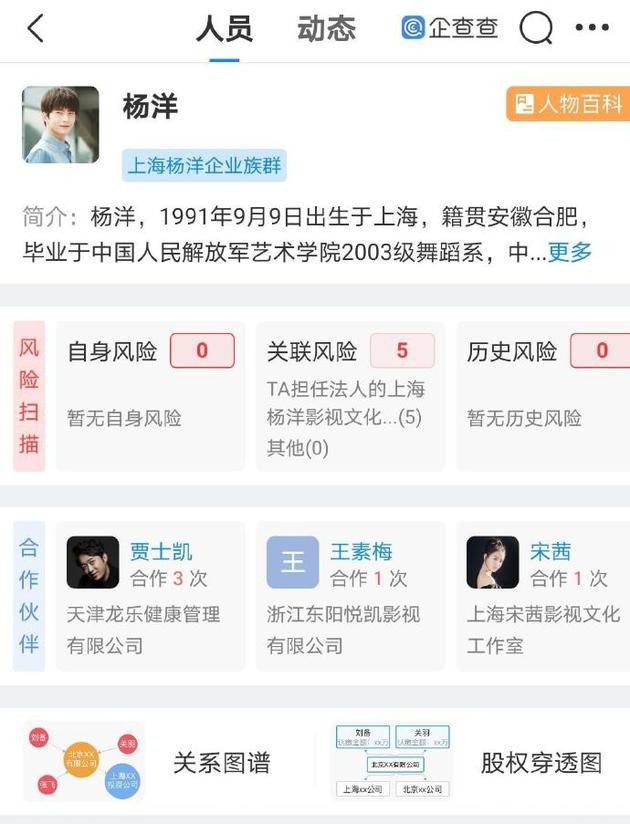Screen dimensions: 630x824
Task: Expand the intro with 更多
Action: tap(570, 252)
